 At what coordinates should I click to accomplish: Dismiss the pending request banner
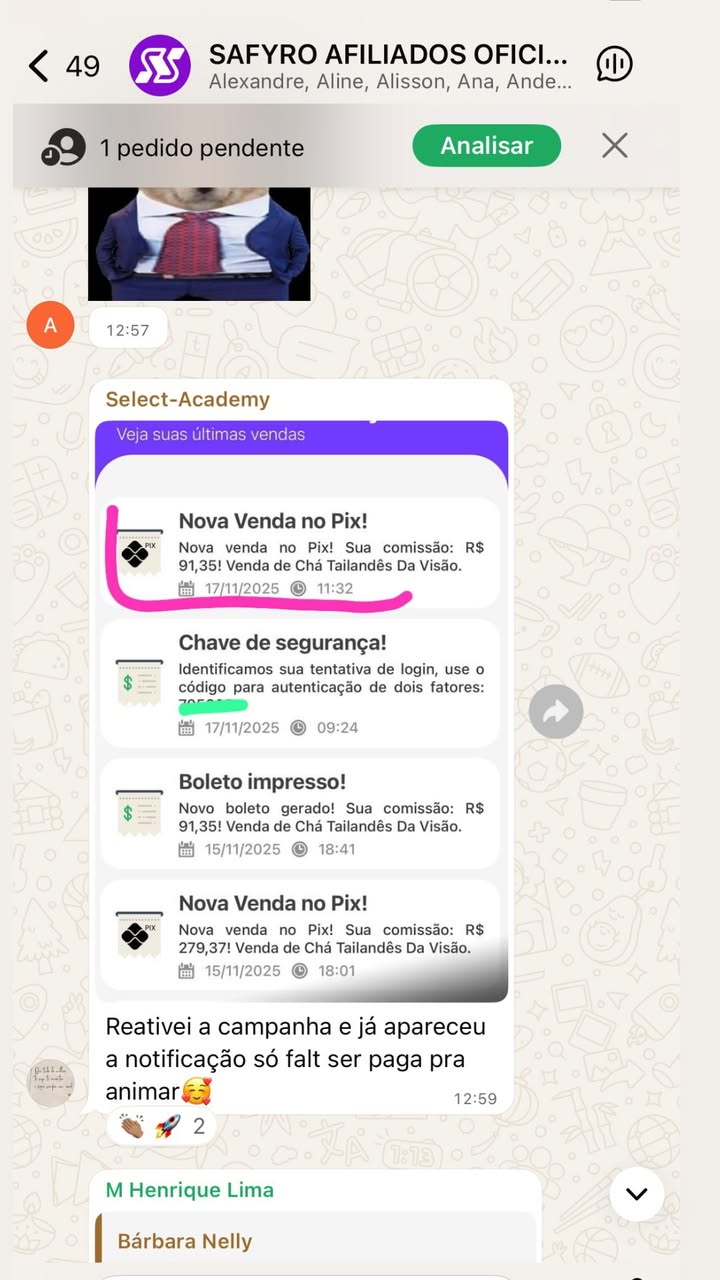(614, 146)
